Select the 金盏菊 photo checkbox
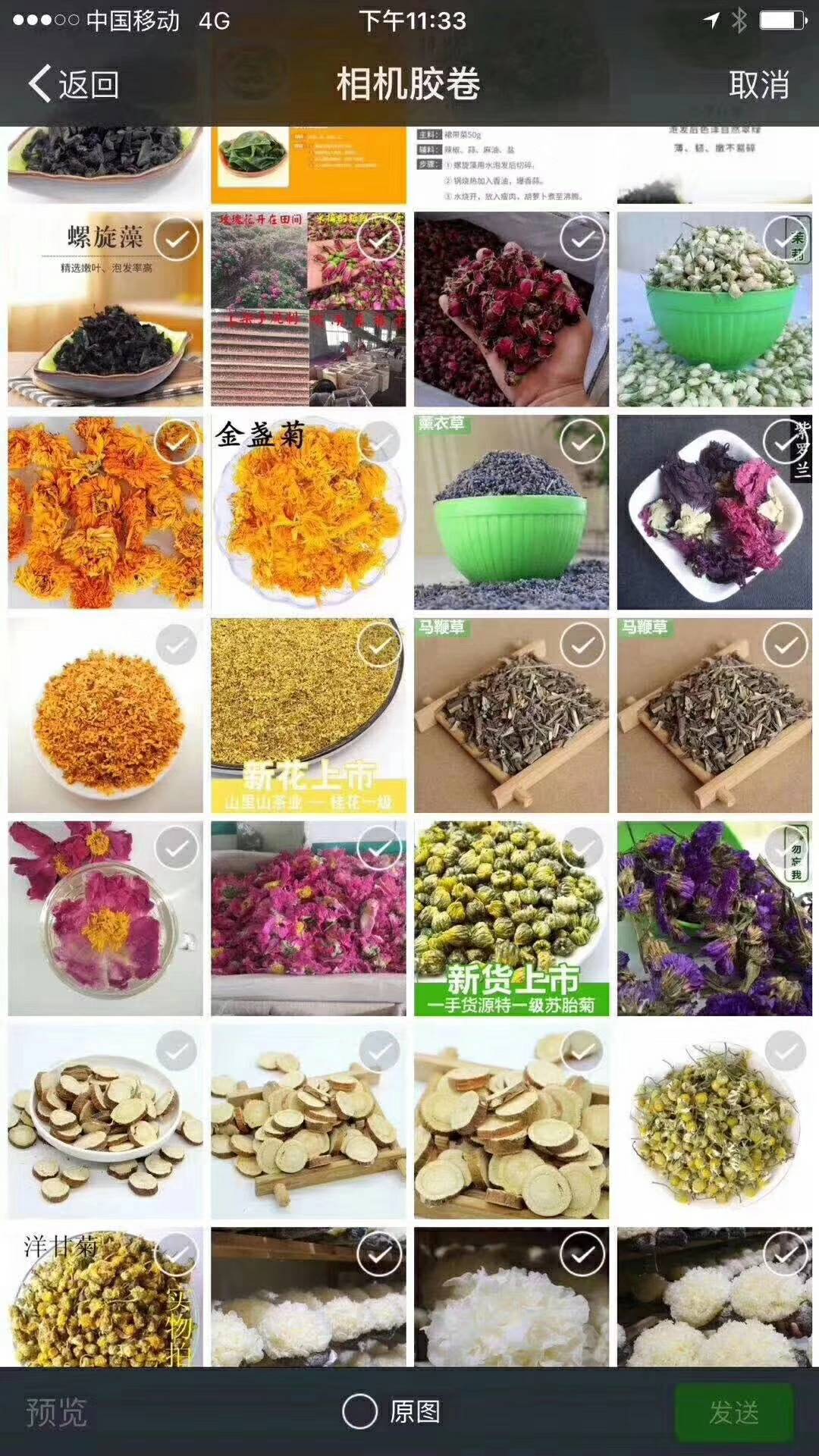The width and height of the screenshot is (819, 1456). coord(379,441)
